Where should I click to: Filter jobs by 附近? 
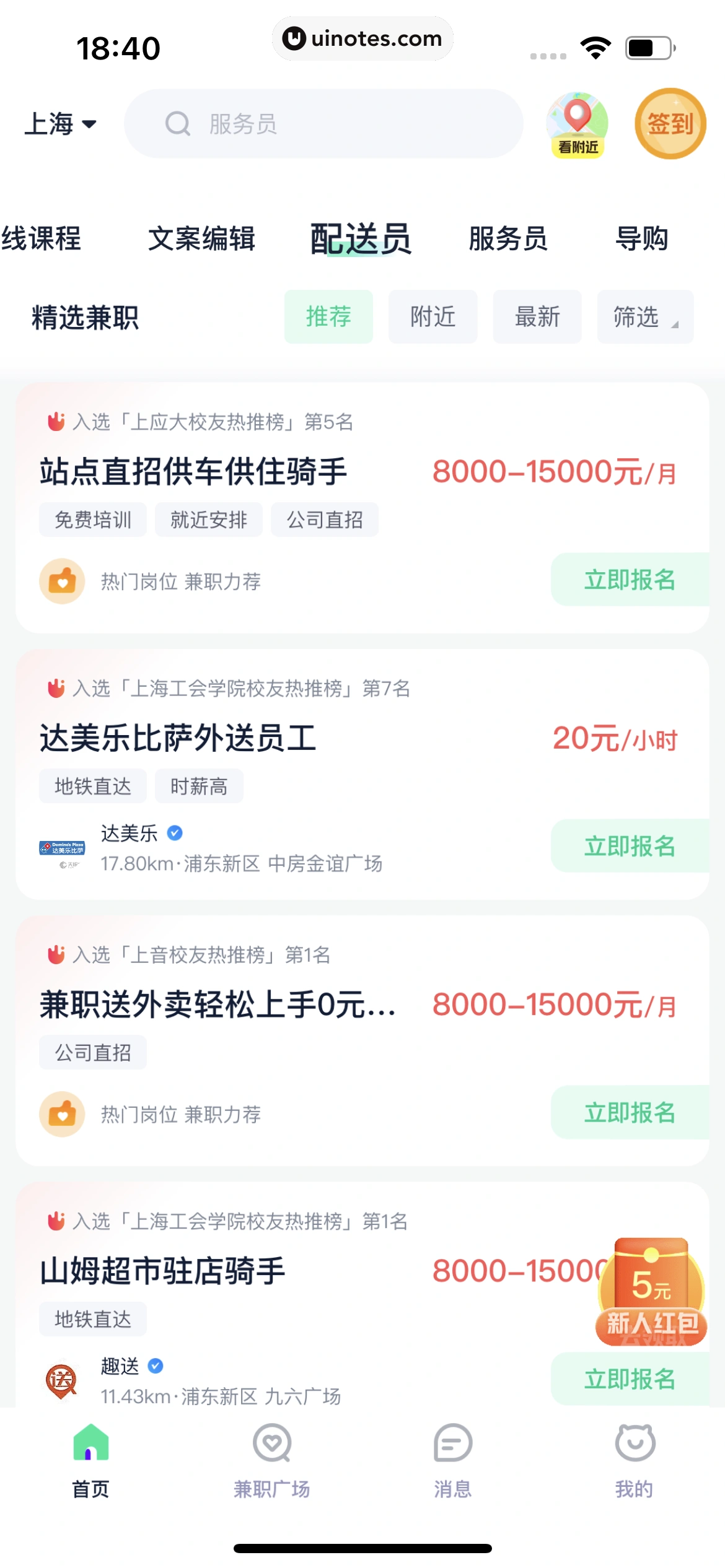point(433,317)
